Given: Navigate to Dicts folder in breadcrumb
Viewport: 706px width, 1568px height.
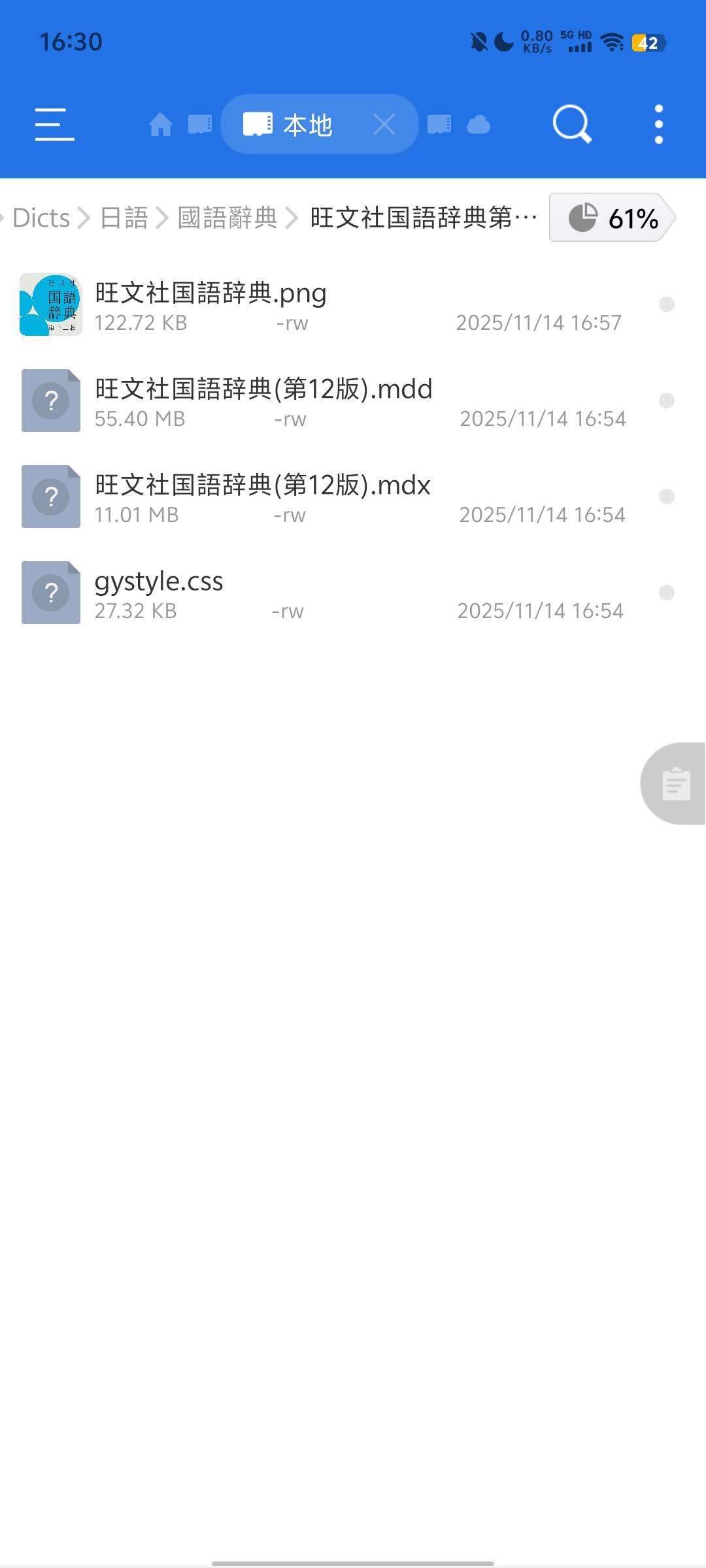Looking at the screenshot, I should click(x=41, y=218).
